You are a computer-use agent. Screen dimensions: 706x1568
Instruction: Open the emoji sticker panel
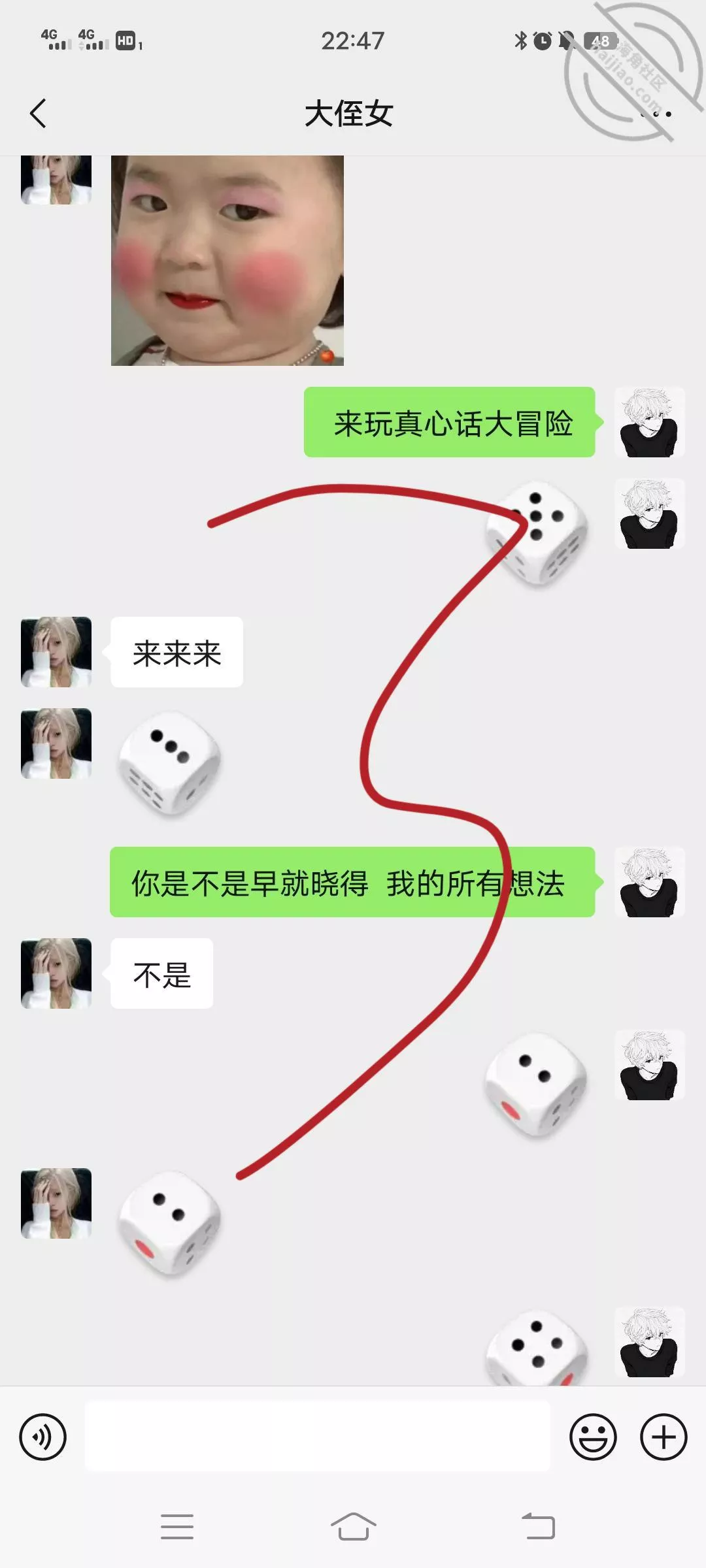593,1437
